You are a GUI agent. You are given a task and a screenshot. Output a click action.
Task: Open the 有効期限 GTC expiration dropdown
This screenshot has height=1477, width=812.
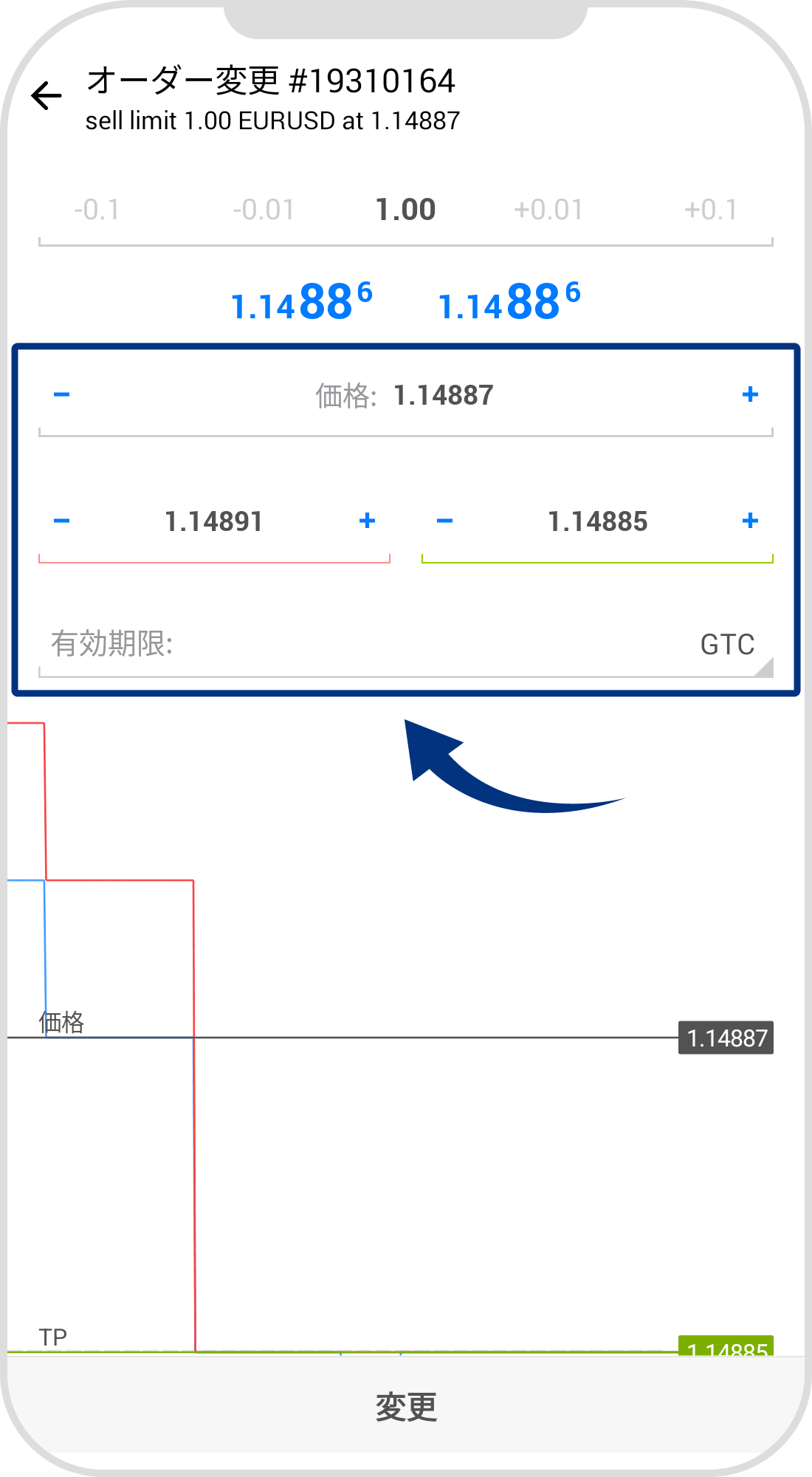pos(727,644)
